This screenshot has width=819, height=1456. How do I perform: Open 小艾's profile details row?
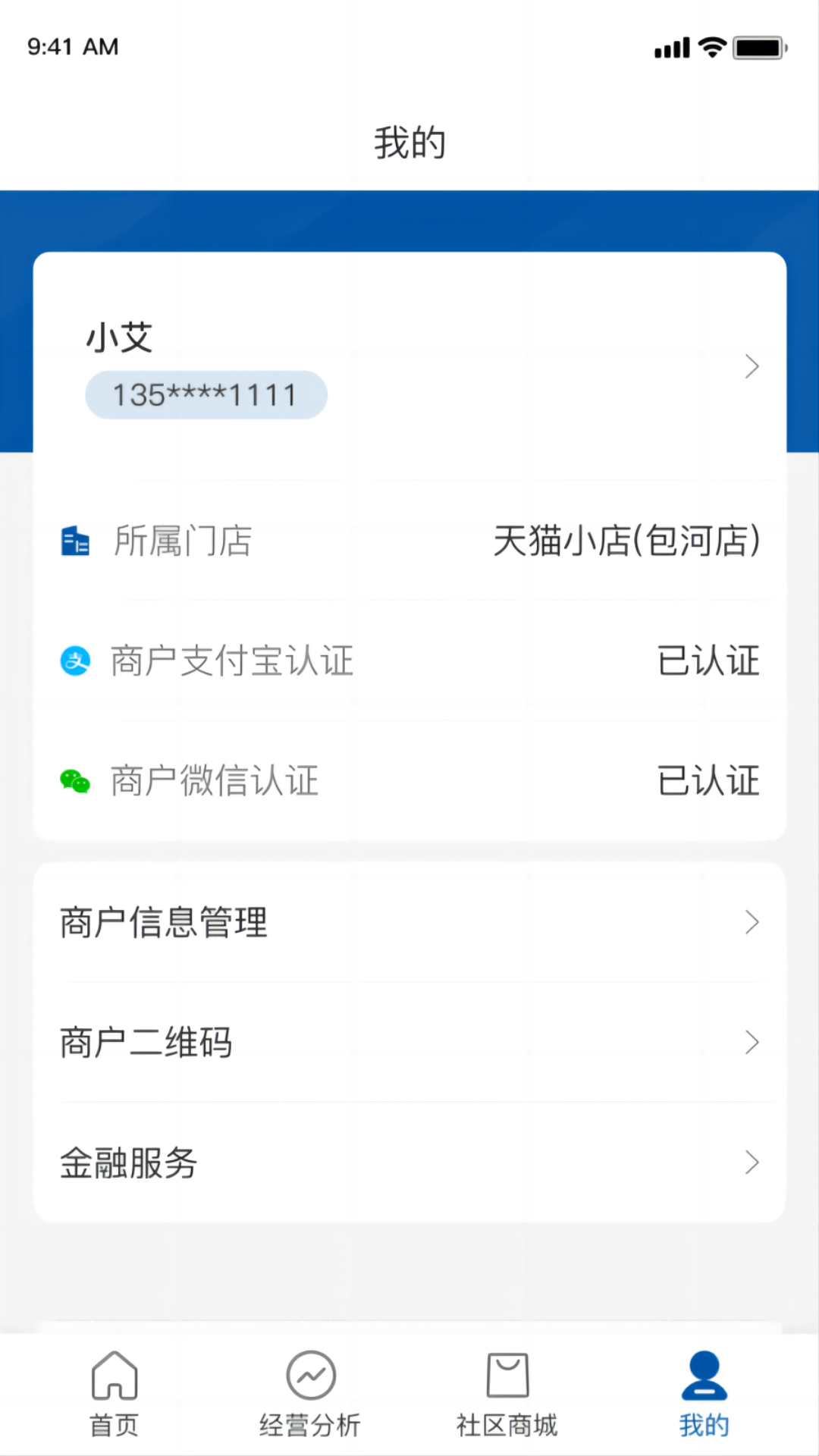[x=409, y=367]
